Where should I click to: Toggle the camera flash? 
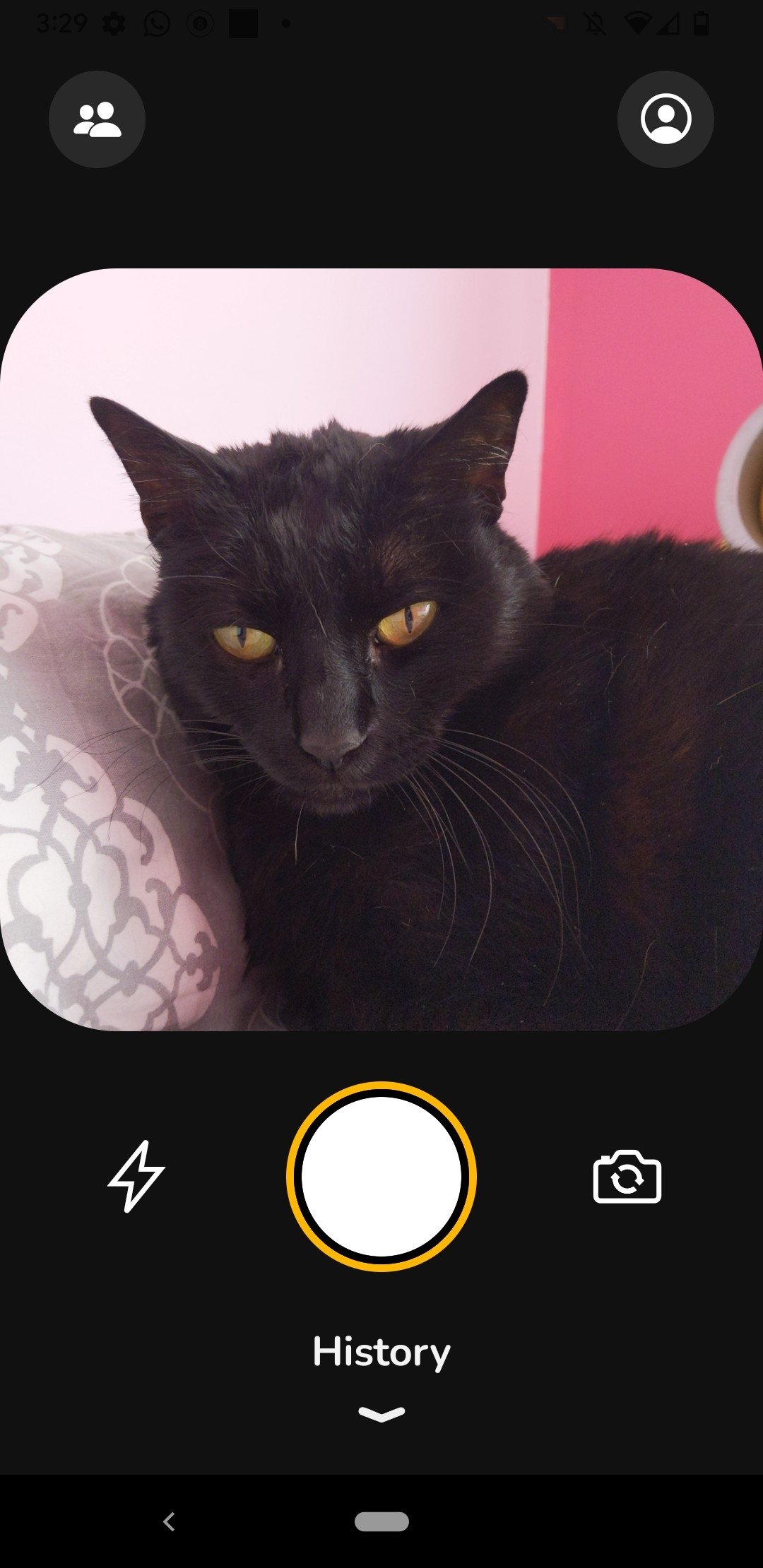tap(136, 1177)
